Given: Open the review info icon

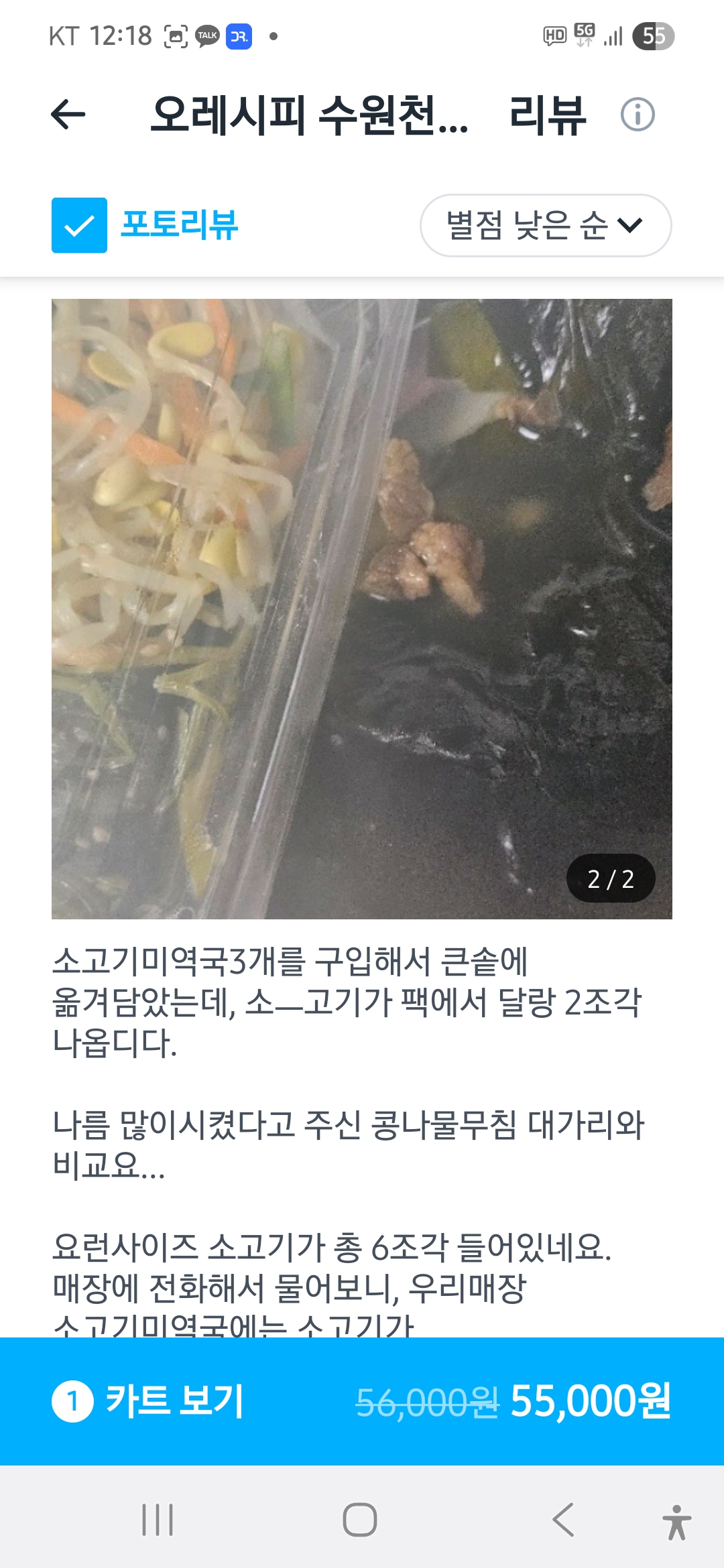Looking at the screenshot, I should (637, 115).
